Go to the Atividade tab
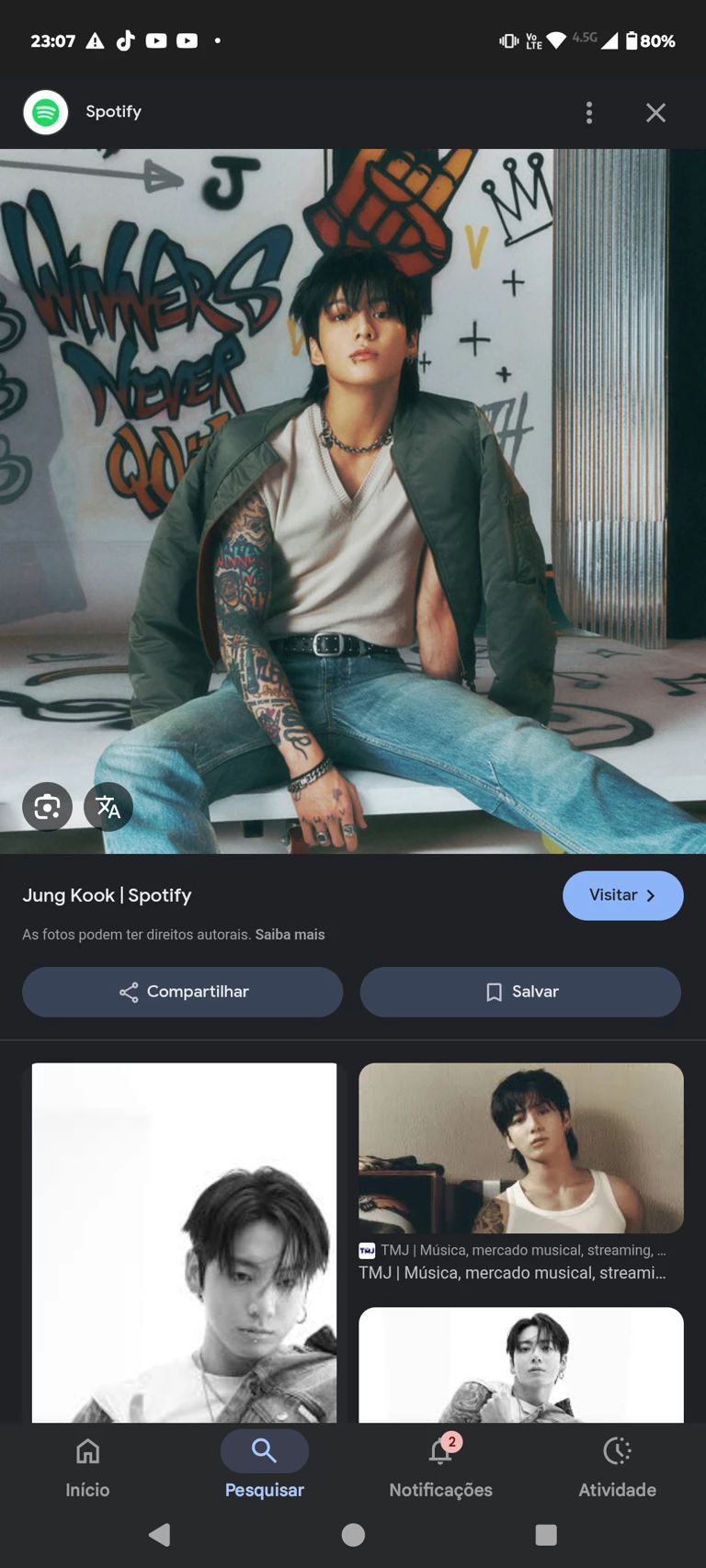The image size is (706, 1568). pyautogui.click(x=617, y=1468)
